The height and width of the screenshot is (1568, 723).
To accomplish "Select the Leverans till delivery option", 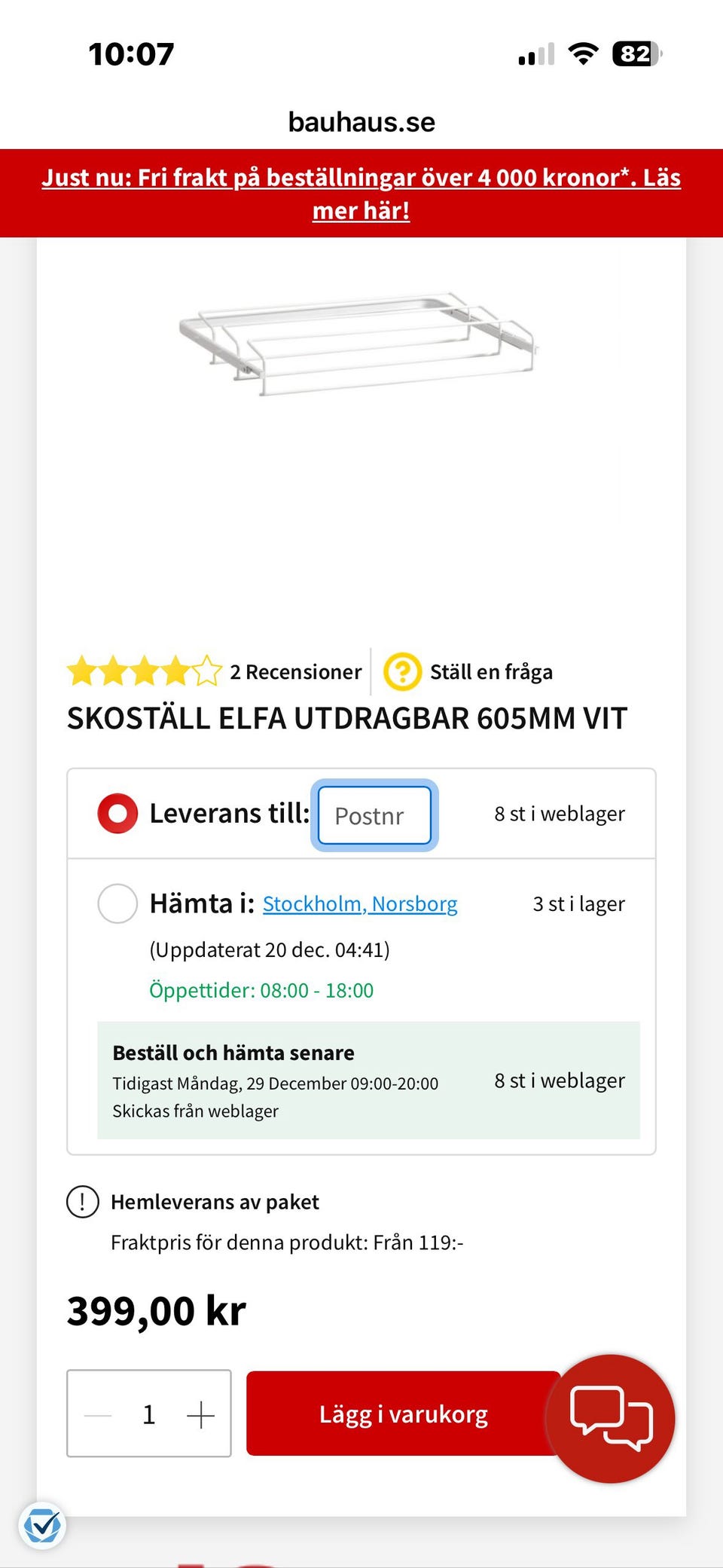I will pyautogui.click(x=117, y=814).
